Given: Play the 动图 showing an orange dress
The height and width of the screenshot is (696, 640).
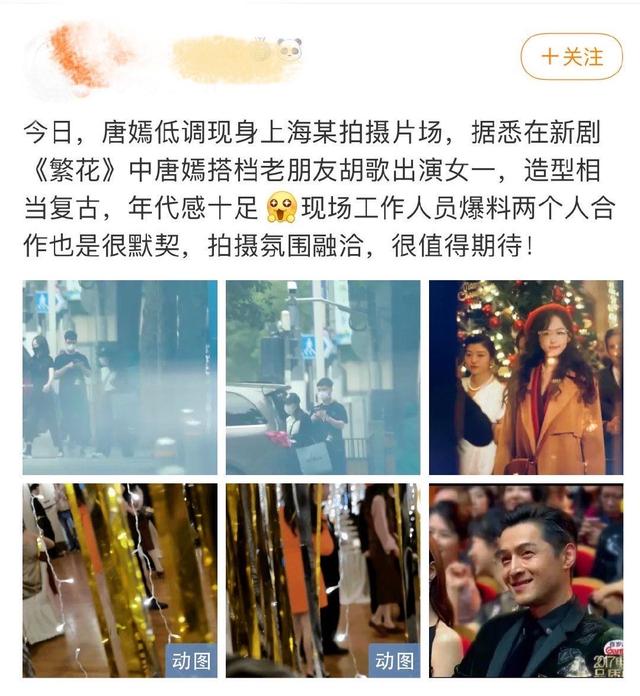Looking at the screenshot, I should click(x=322, y=580).
